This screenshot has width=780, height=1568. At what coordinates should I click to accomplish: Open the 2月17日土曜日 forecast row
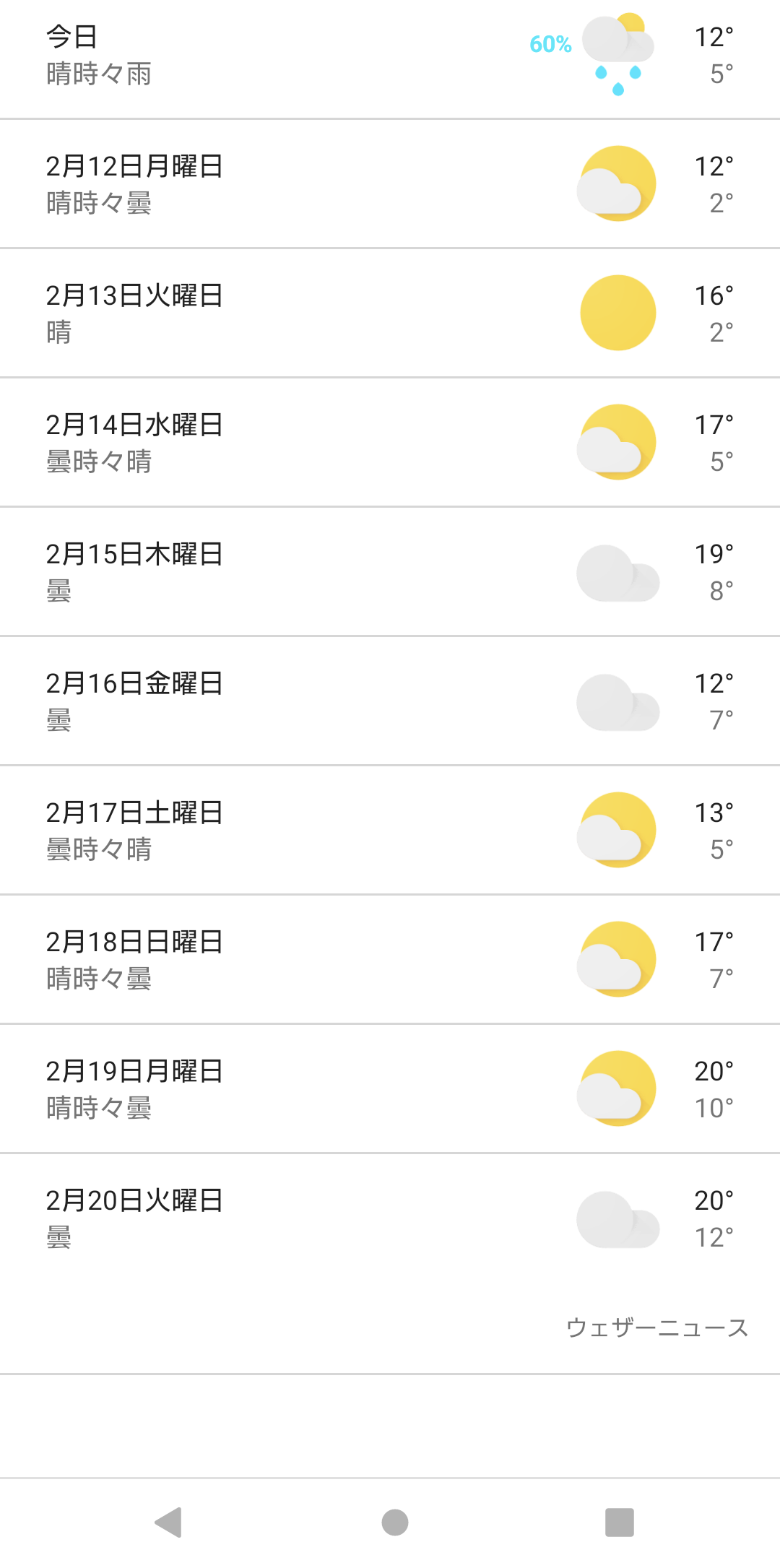click(390, 831)
